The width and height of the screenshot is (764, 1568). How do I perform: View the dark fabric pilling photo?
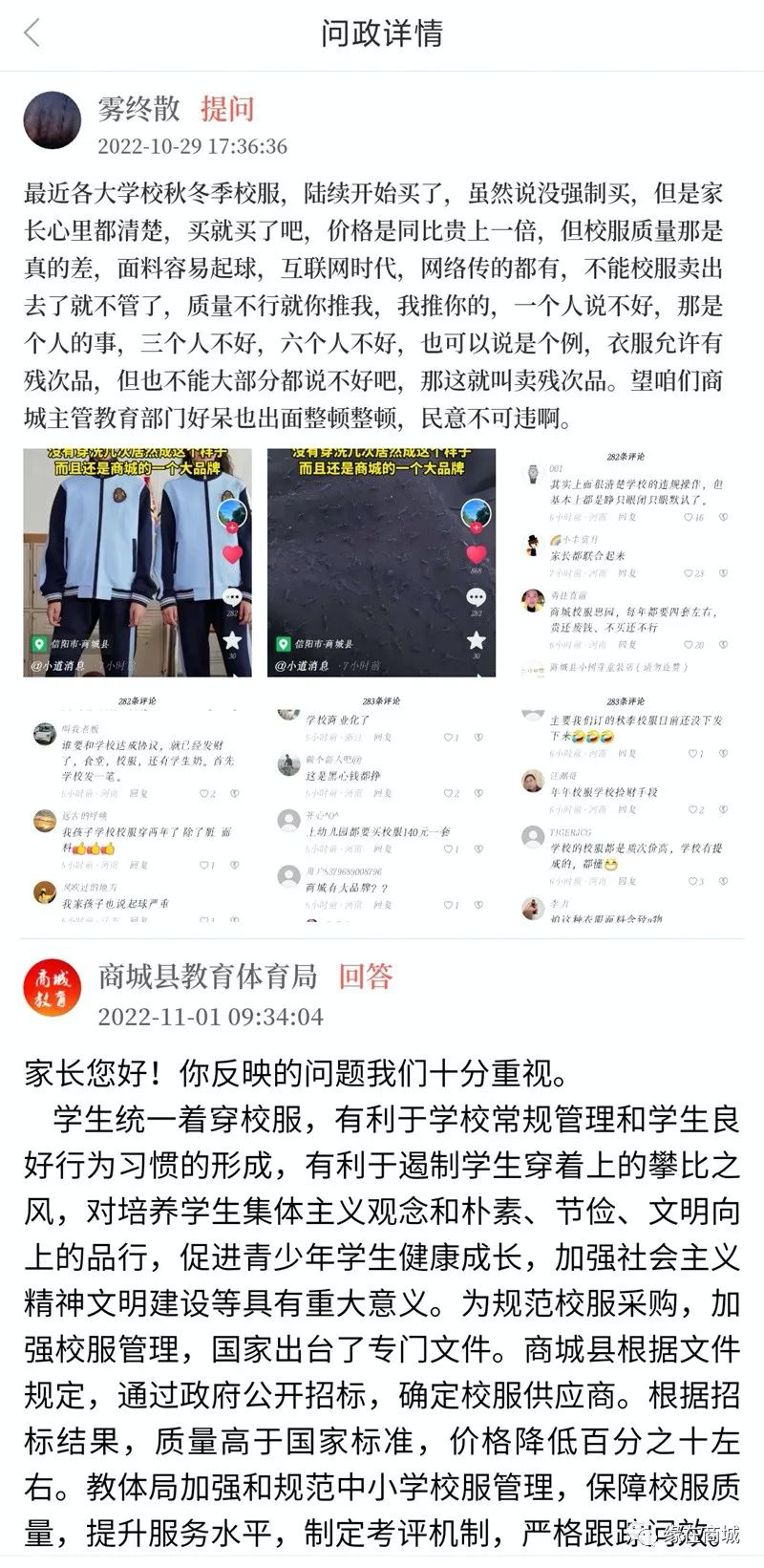[381, 563]
